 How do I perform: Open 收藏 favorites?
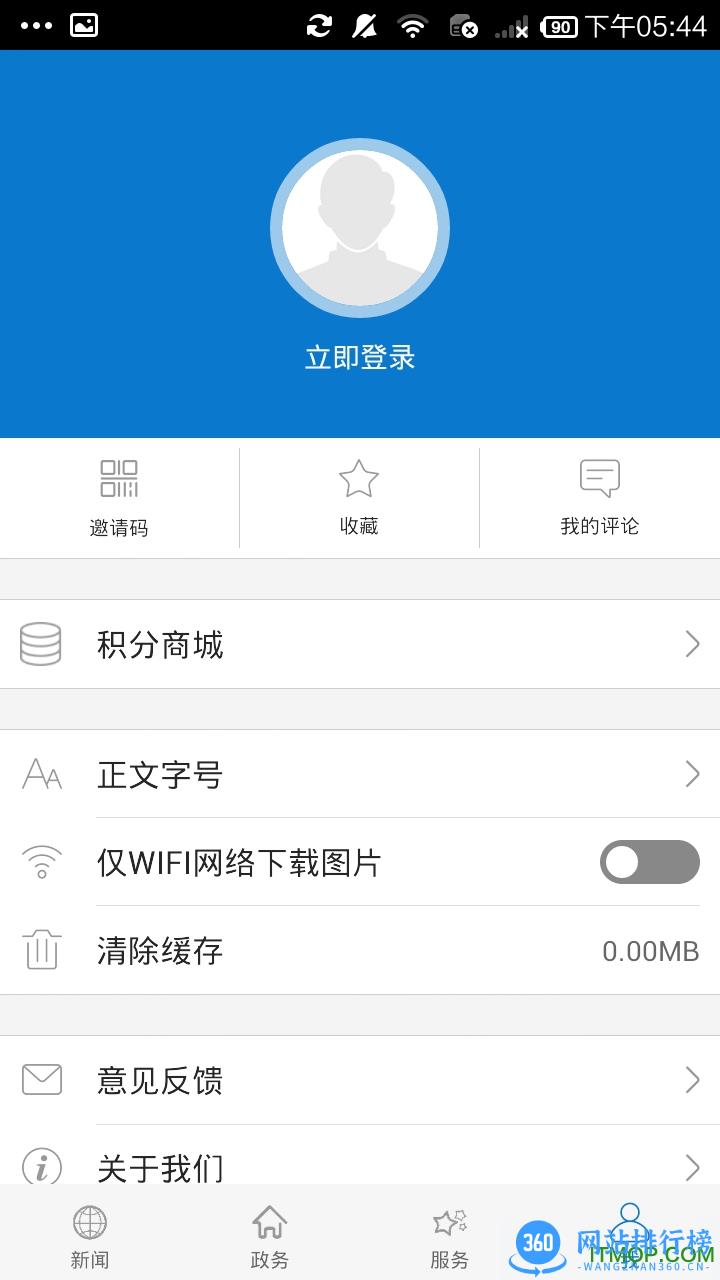(x=359, y=498)
